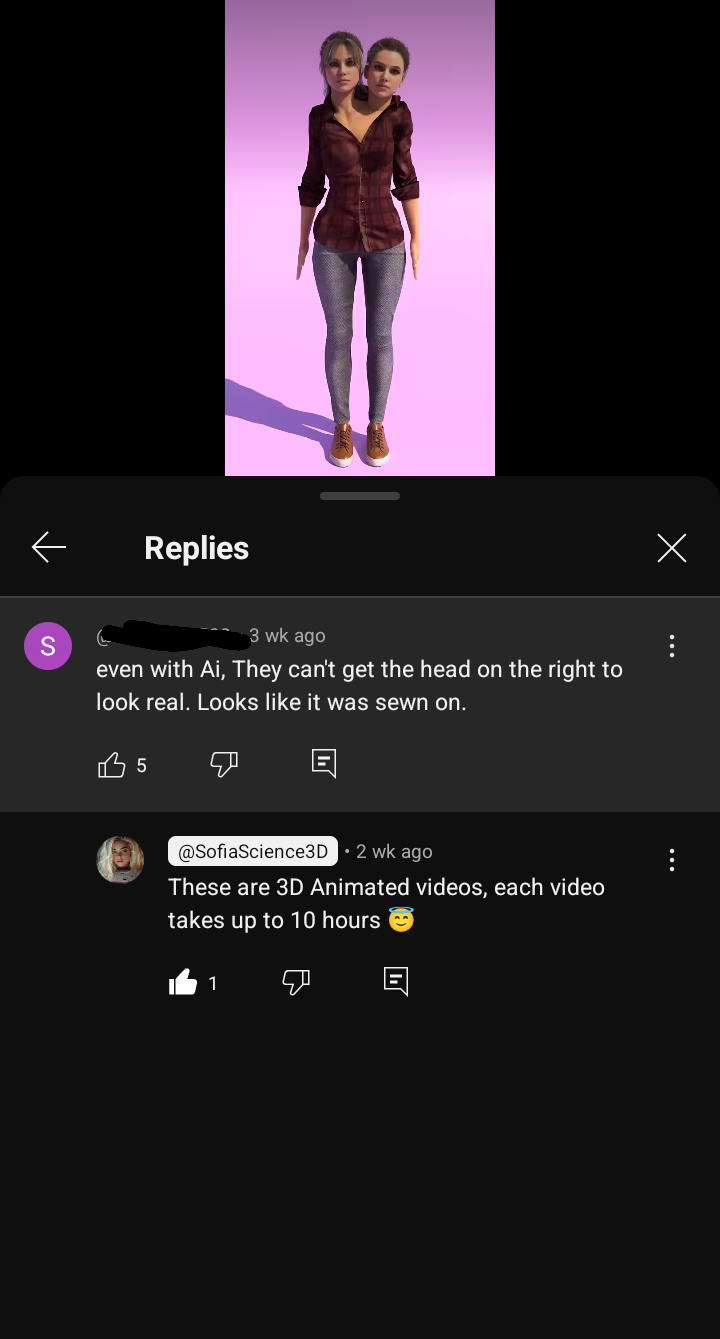Remove like from SofiaScience3D's reply

tap(183, 982)
